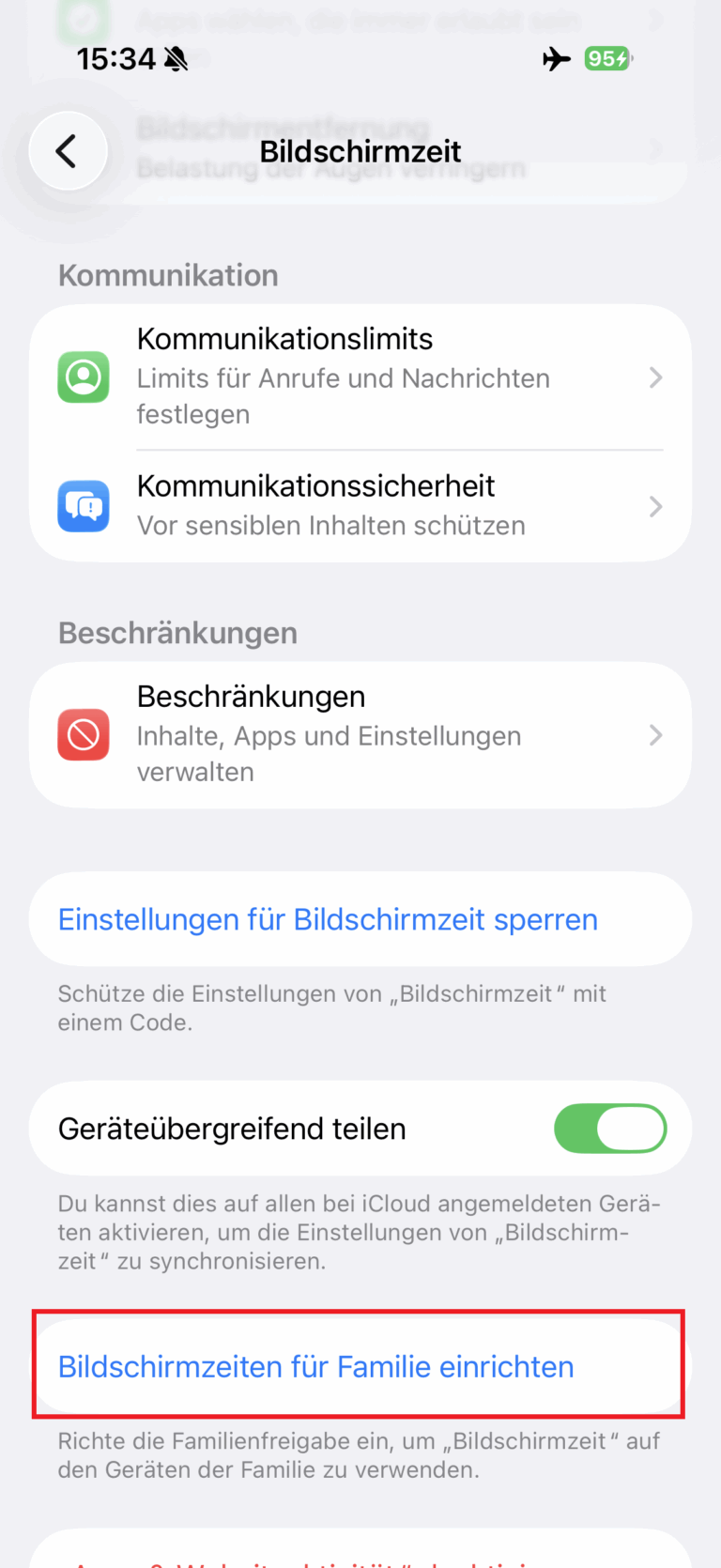
Task: Tap the red Beschränkungen prohibition icon
Action: pyautogui.click(x=84, y=735)
